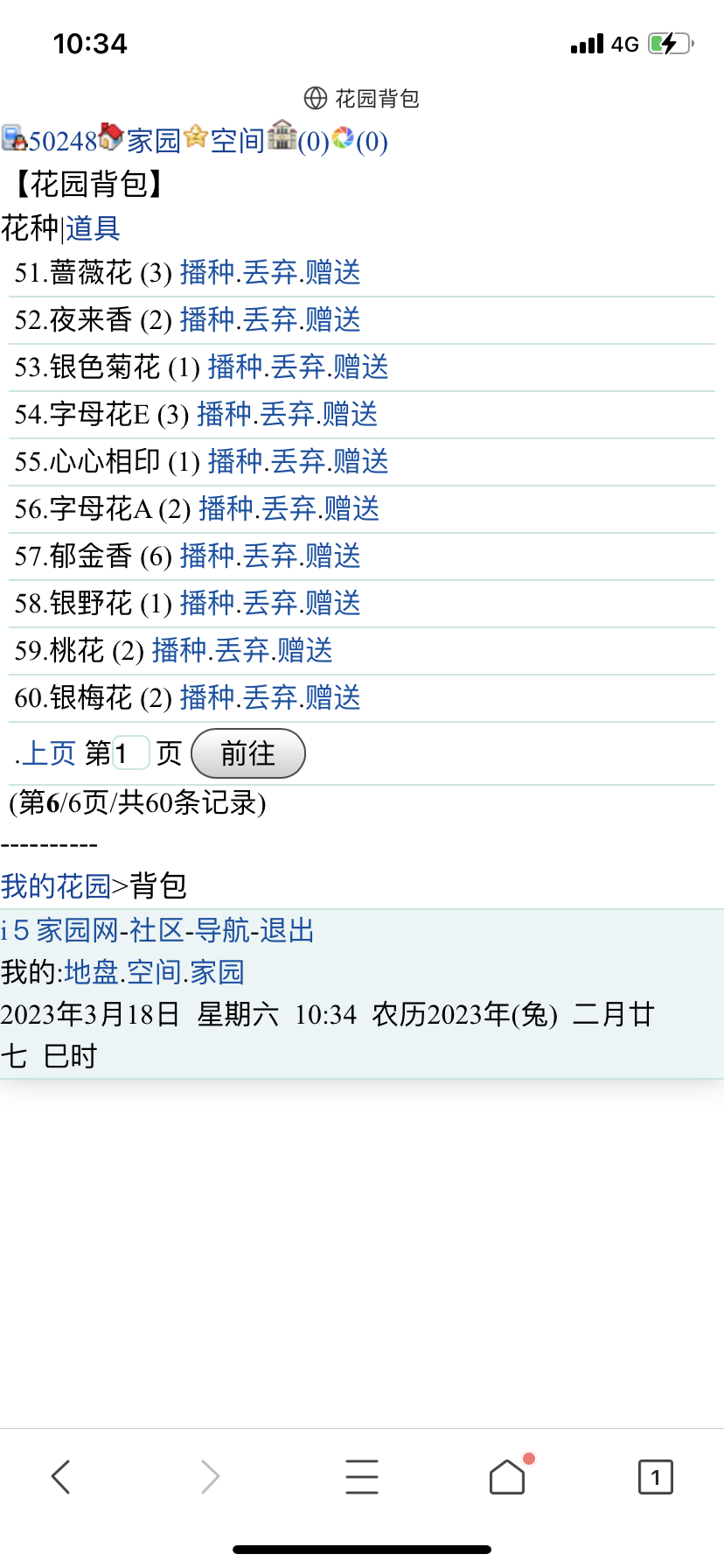Tap 播种 for 桃花
Image resolution: width=724 pixels, height=1568 pixels.
coord(179,651)
